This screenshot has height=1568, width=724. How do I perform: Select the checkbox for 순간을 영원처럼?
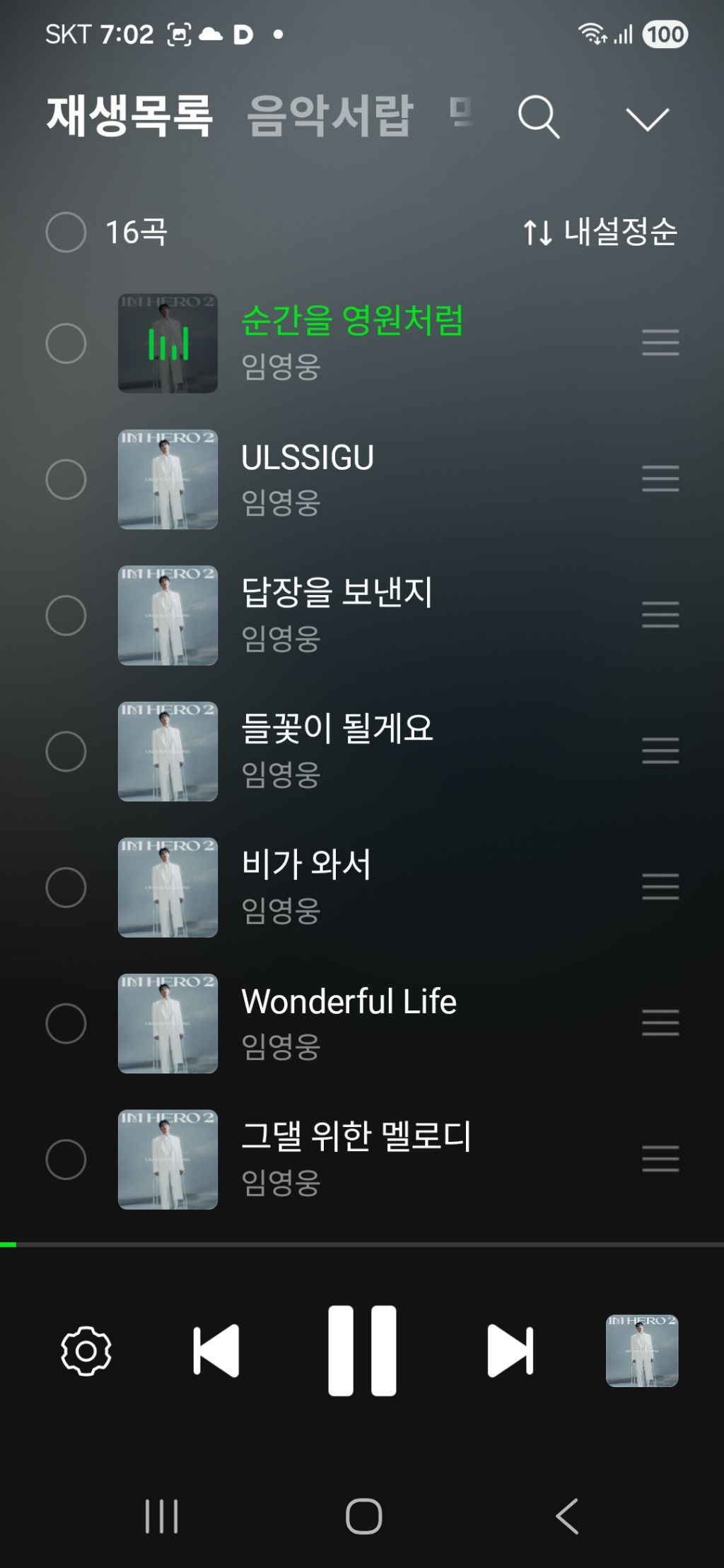point(66,343)
